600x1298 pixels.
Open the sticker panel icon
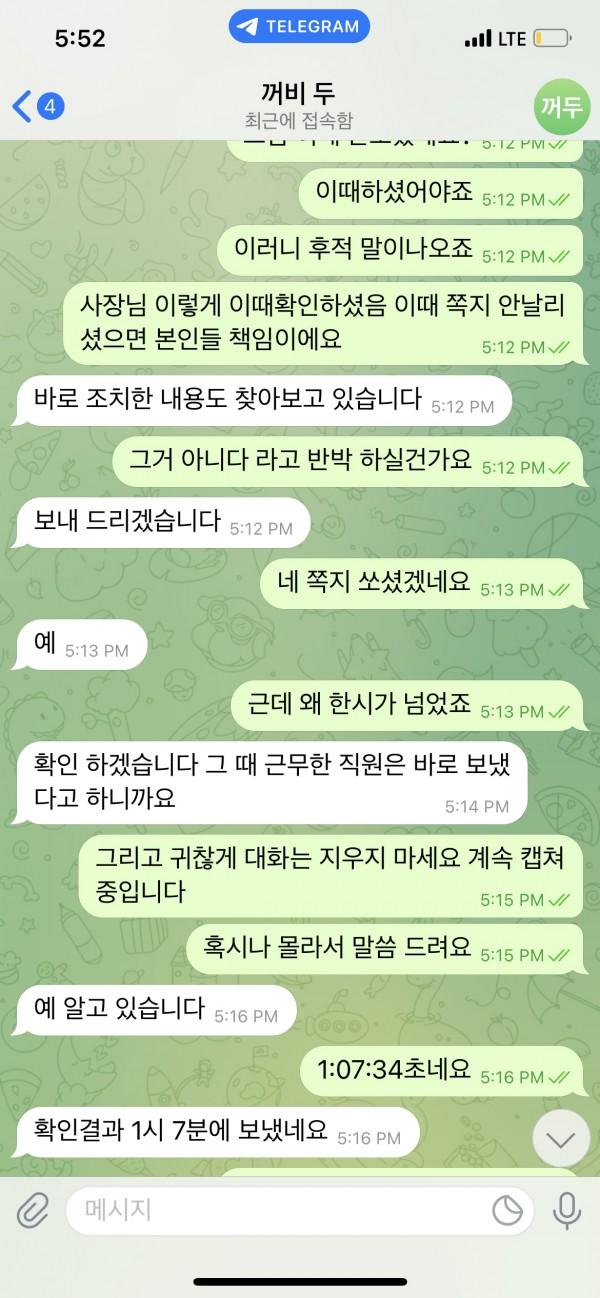[508, 1211]
